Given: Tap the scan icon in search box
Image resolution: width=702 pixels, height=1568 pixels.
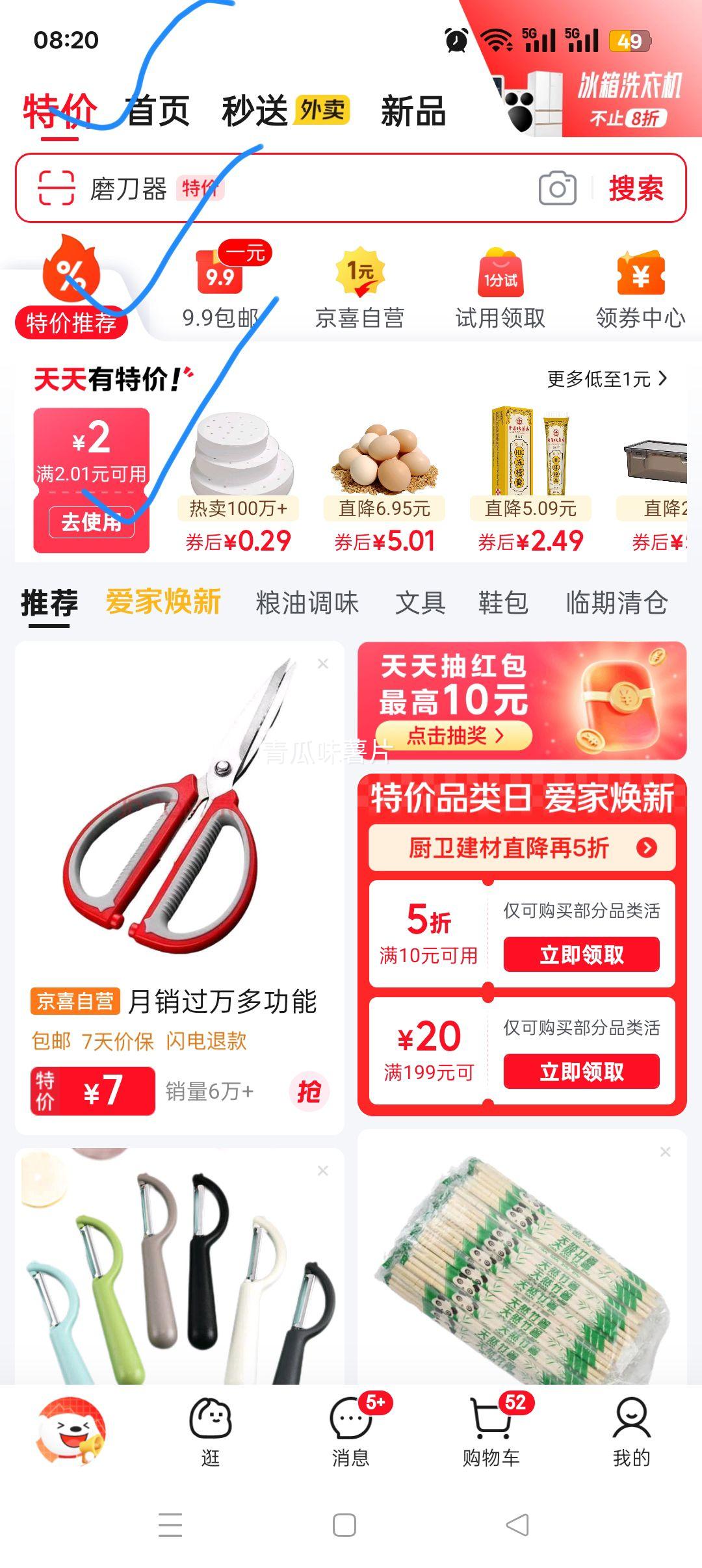Looking at the screenshot, I should click(x=57, y=189).
